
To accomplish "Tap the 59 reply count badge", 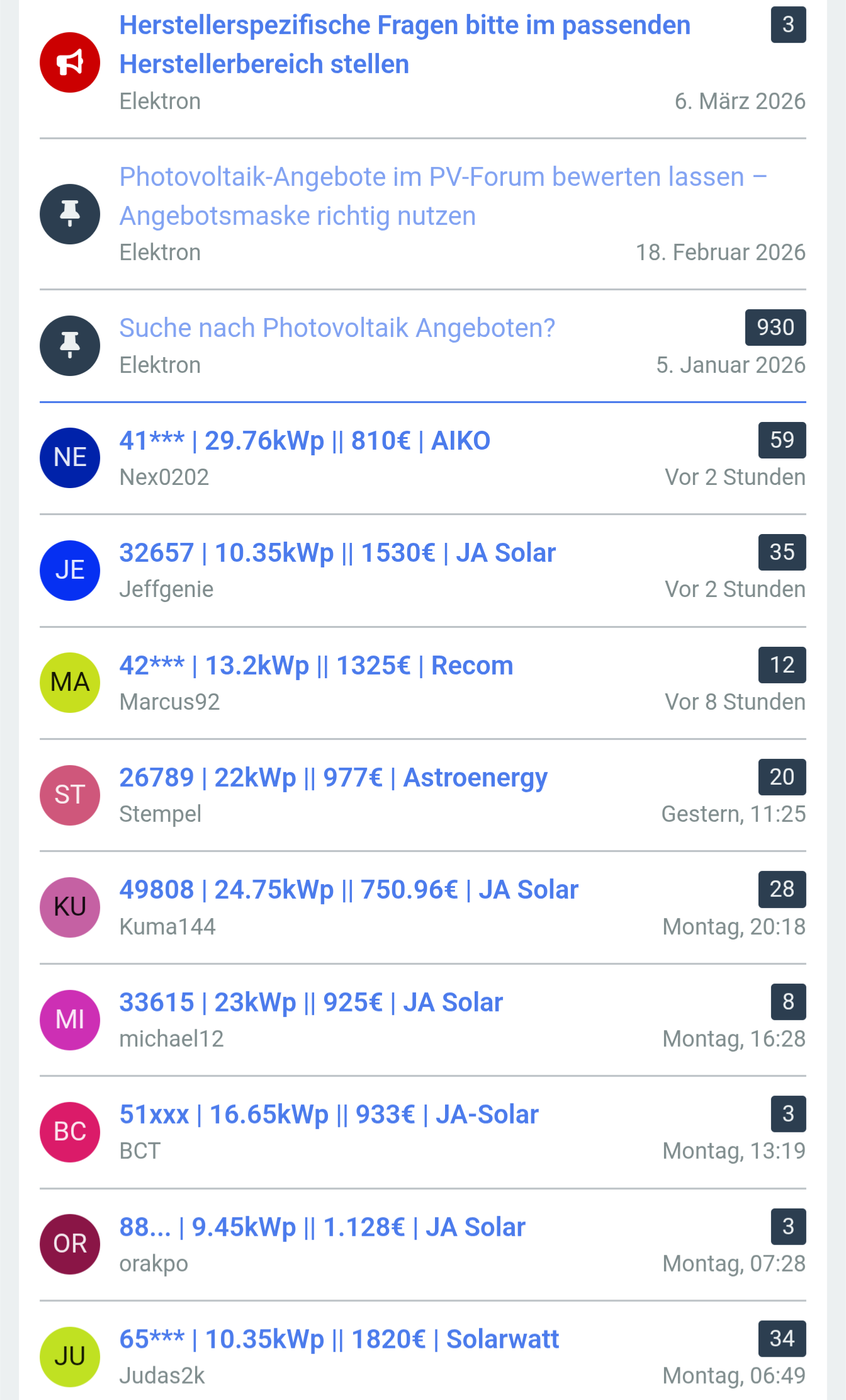I will pyautogui.click(x=782, y=440).
